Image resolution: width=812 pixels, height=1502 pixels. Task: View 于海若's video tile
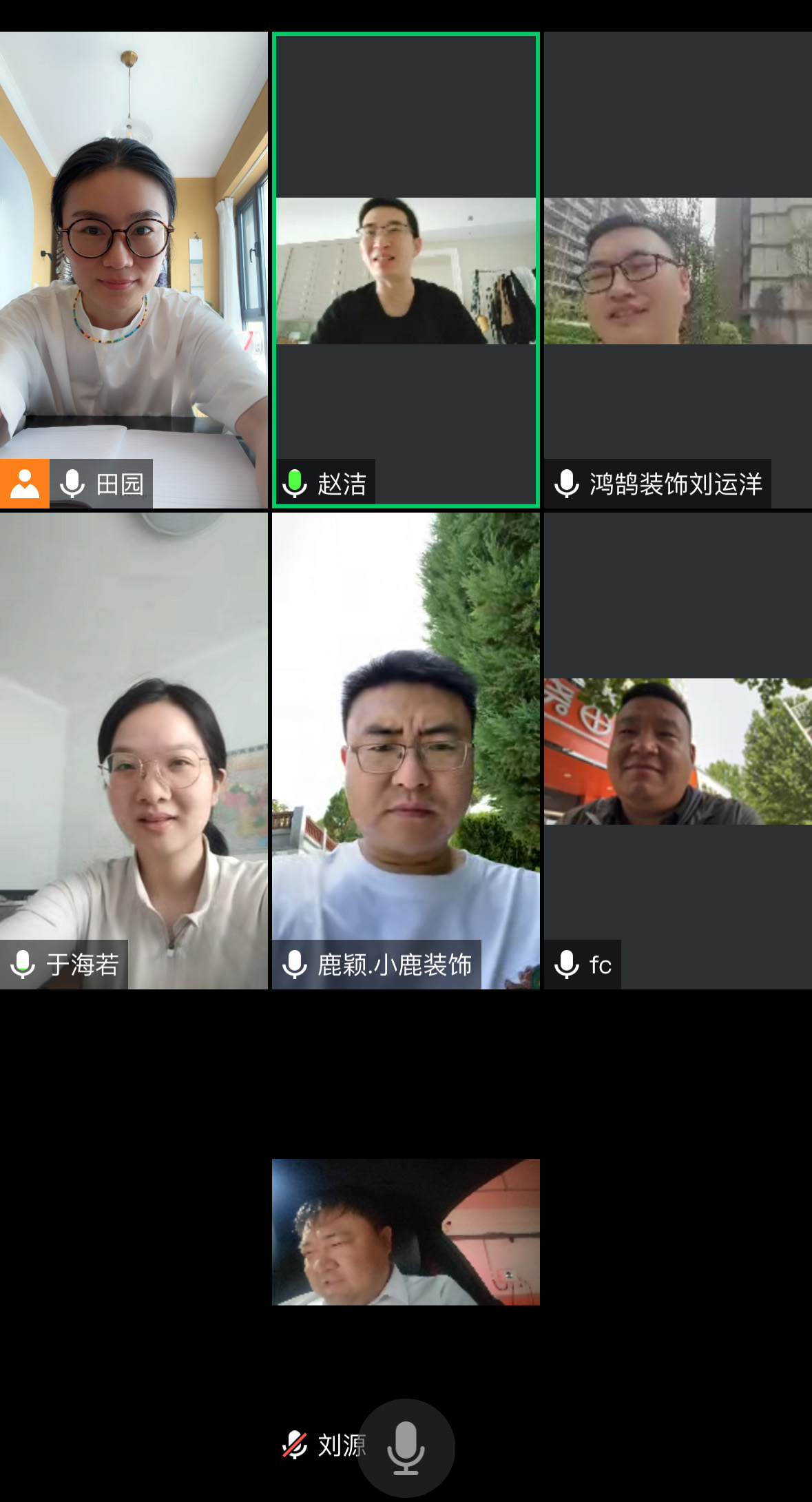tap(134, 750)
